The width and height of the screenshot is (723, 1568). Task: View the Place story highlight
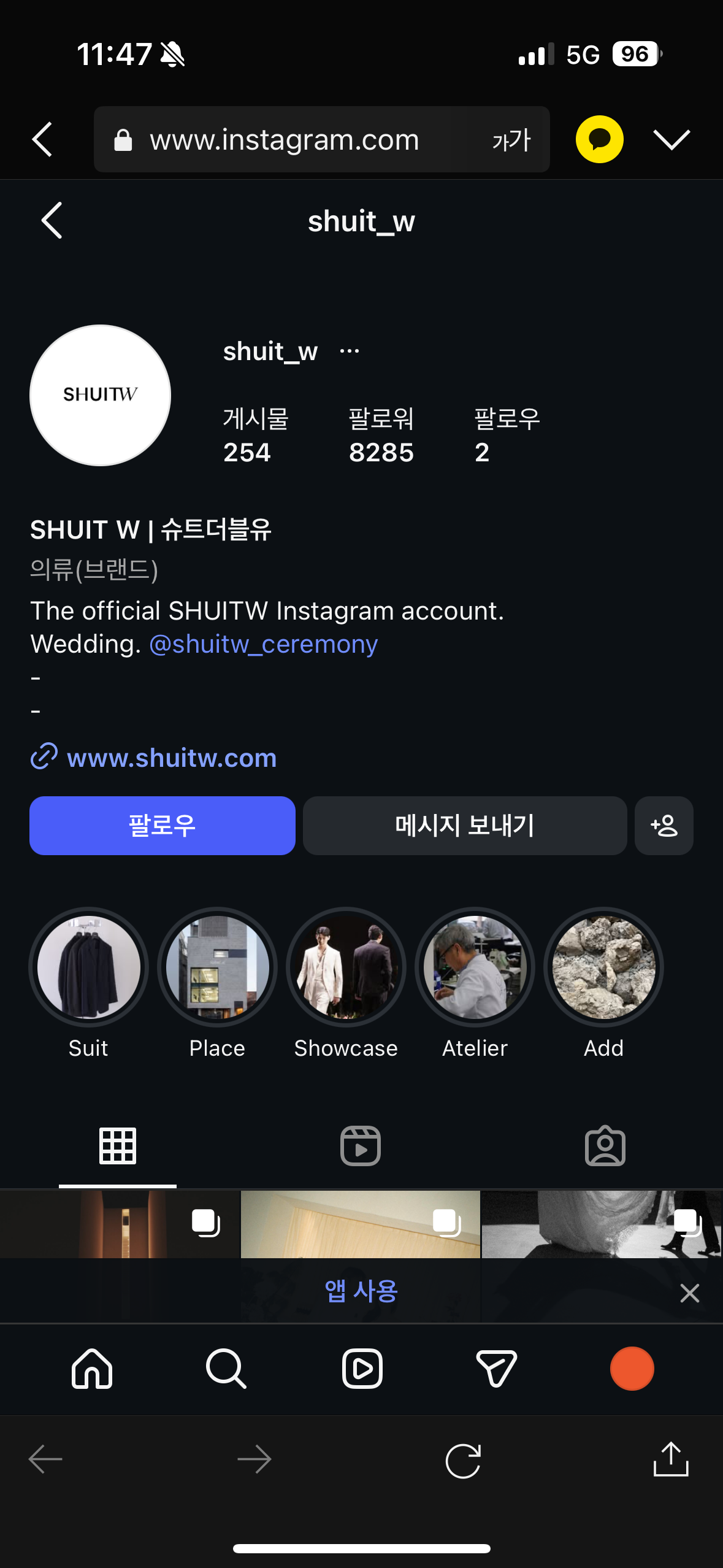[x=217, y=967]
